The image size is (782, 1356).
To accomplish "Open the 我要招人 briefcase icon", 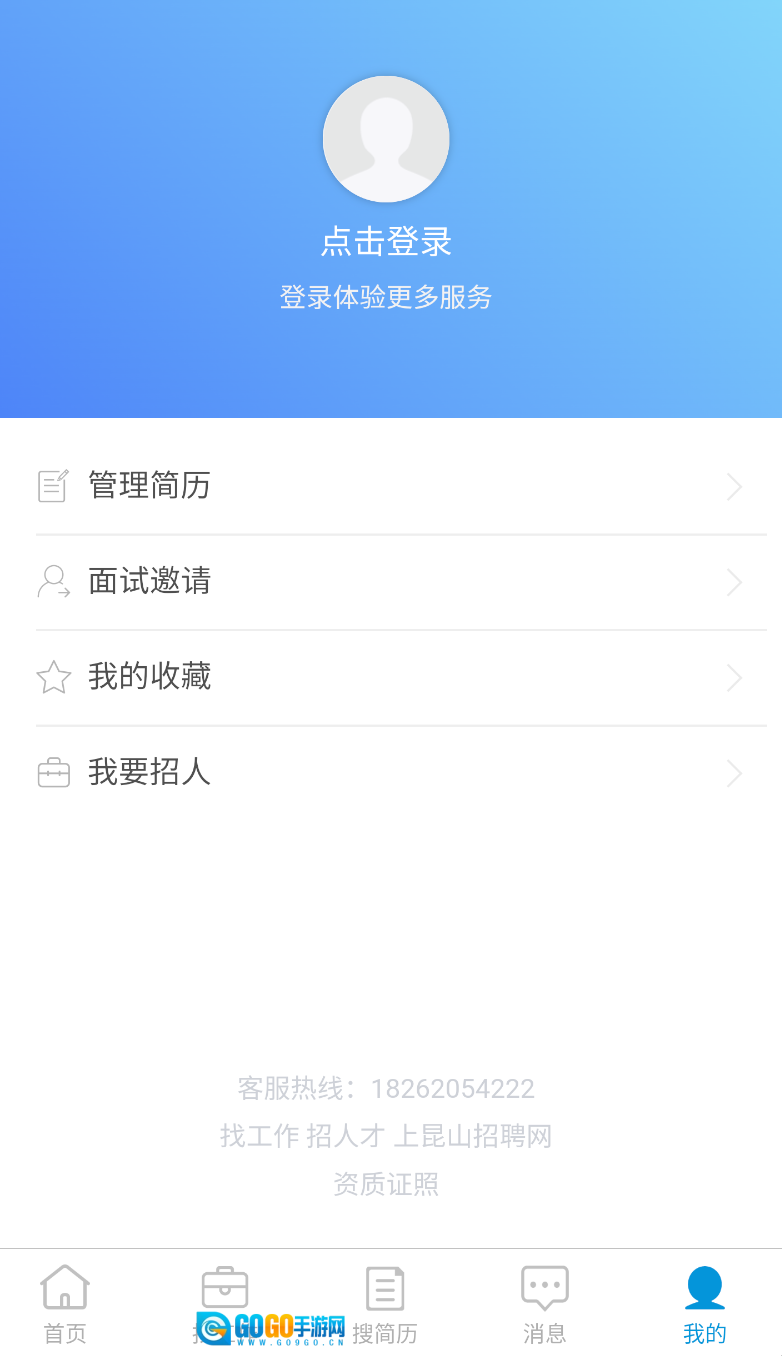I will click(52, 772).
